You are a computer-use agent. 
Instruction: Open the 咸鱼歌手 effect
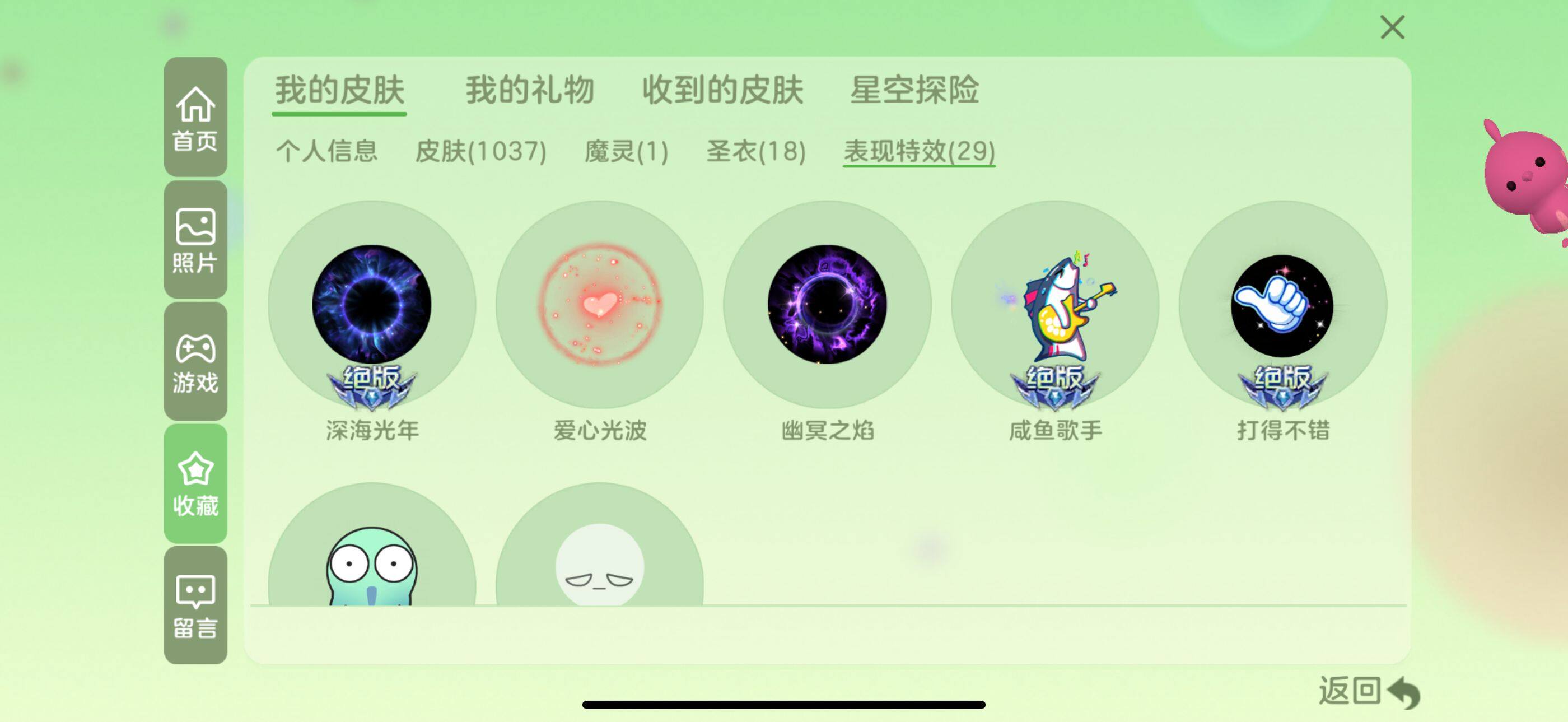1055,304
